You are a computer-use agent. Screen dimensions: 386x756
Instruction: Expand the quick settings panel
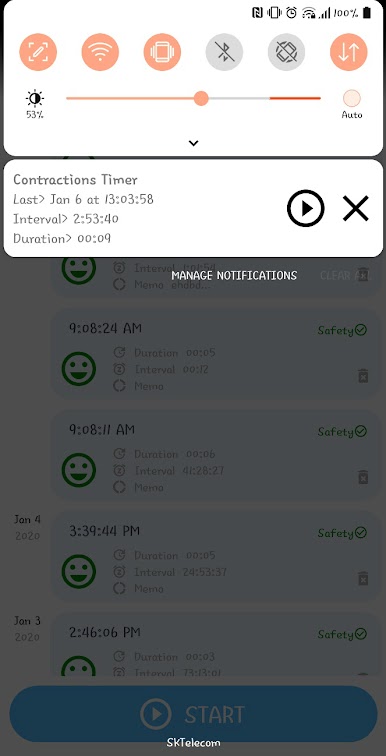193,143
